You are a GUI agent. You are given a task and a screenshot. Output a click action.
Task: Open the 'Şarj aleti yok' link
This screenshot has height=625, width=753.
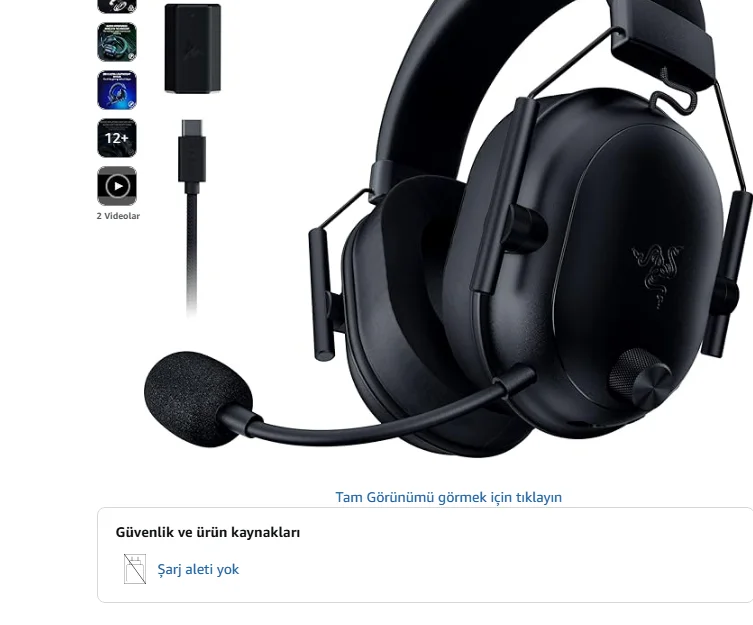click(198, 569)
